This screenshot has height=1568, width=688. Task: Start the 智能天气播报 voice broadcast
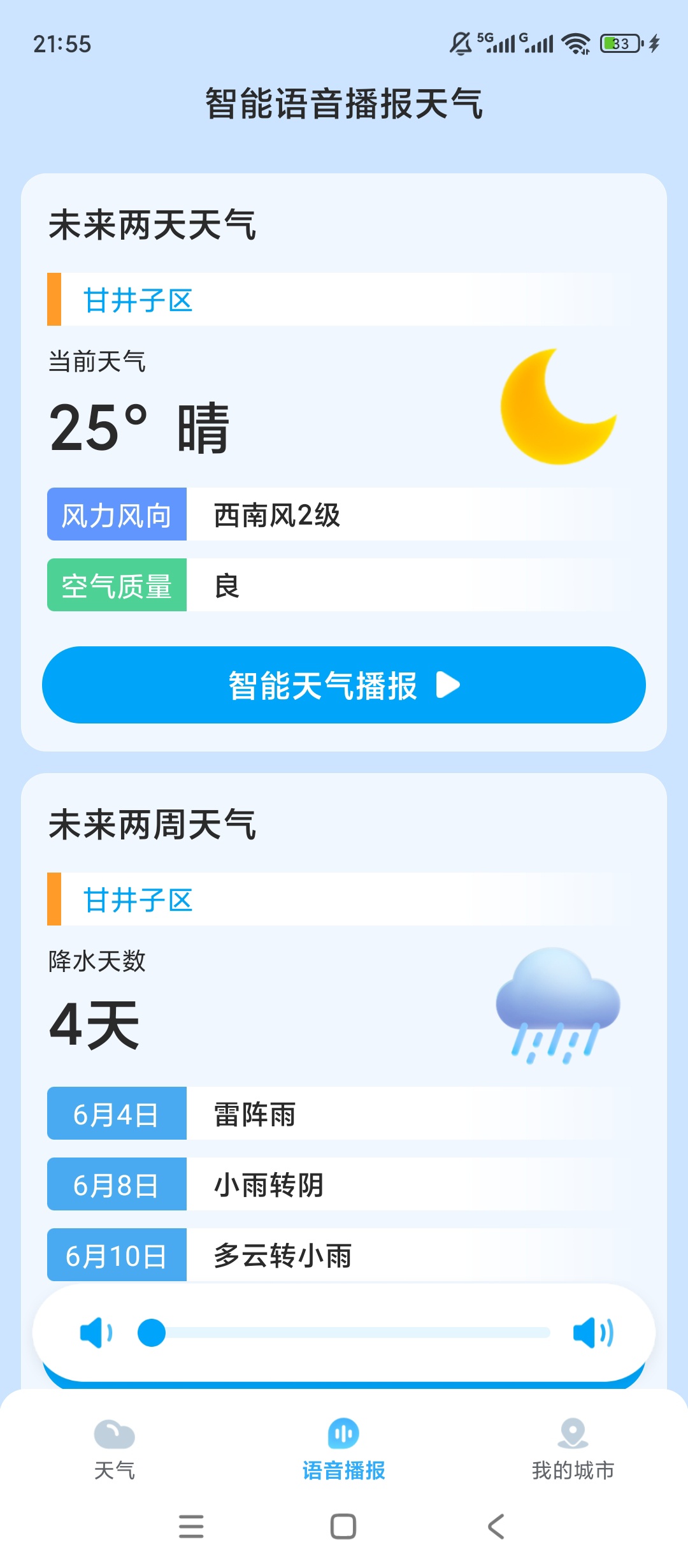tap(344, 685)
